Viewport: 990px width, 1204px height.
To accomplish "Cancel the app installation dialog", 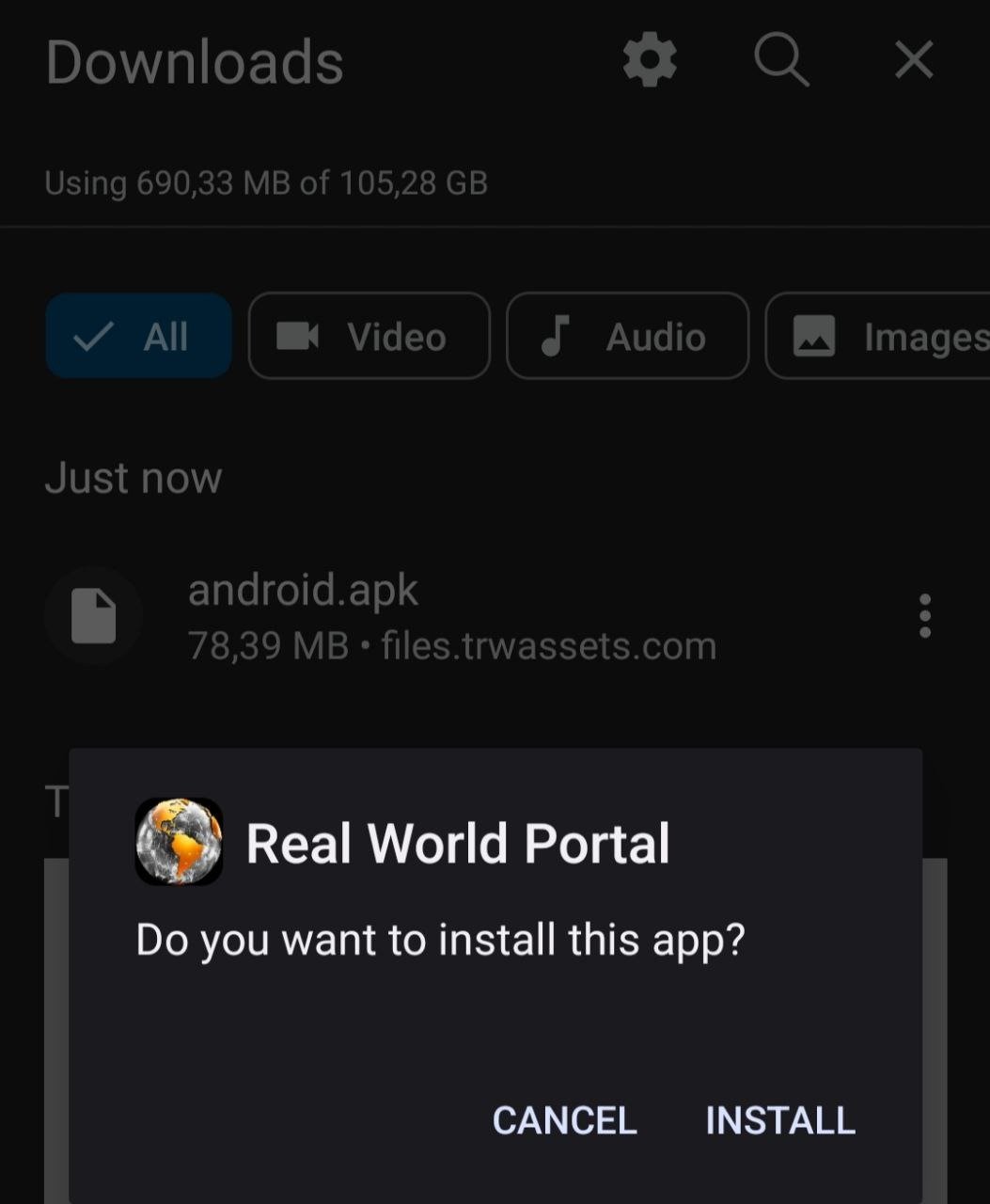I will point(564,1119).
